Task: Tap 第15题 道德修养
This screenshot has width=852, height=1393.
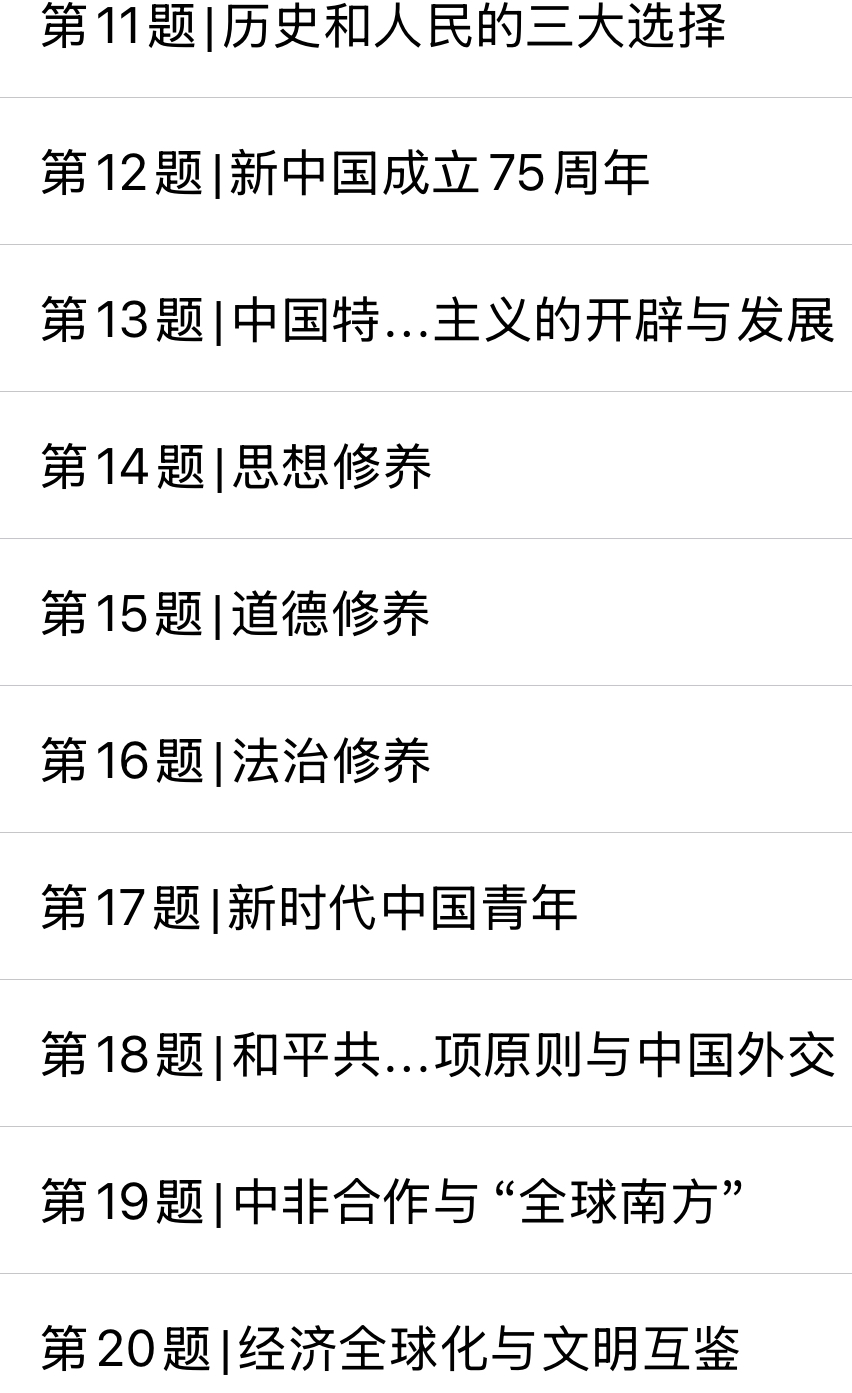Action: [x=426, y=612]
